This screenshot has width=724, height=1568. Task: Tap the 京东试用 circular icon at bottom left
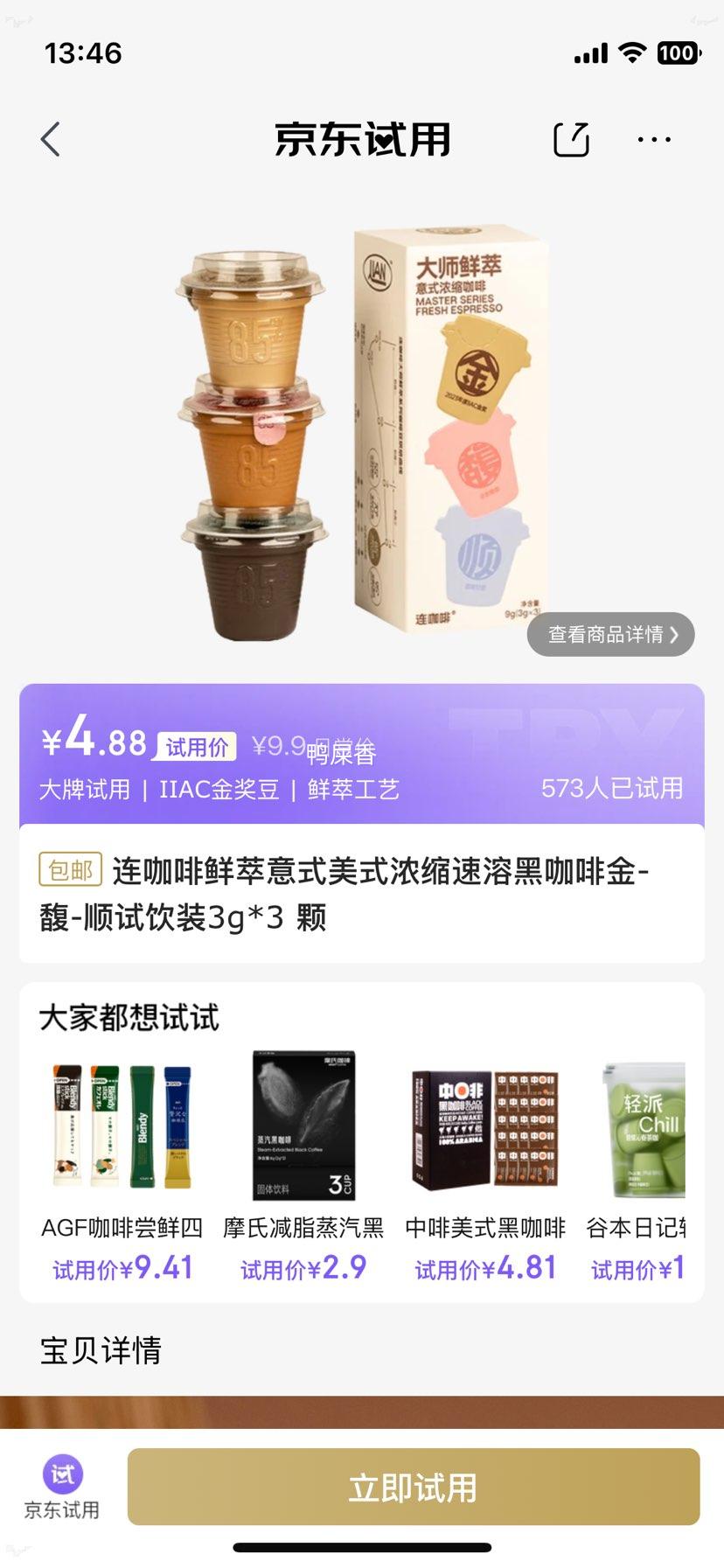coord(59,1477)
